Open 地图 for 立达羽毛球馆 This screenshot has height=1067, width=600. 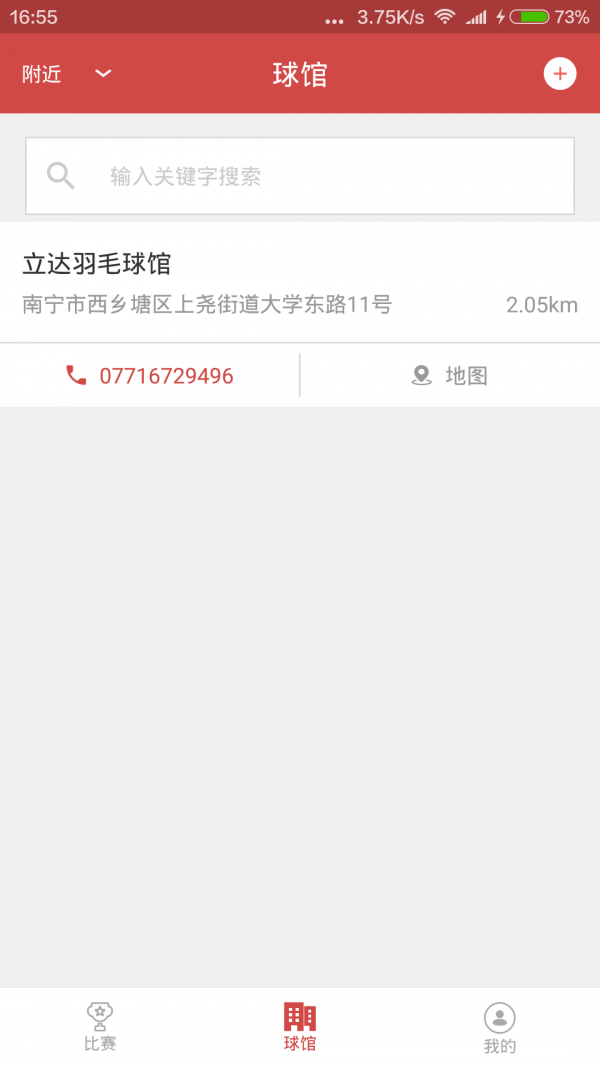tap(450, 376)
